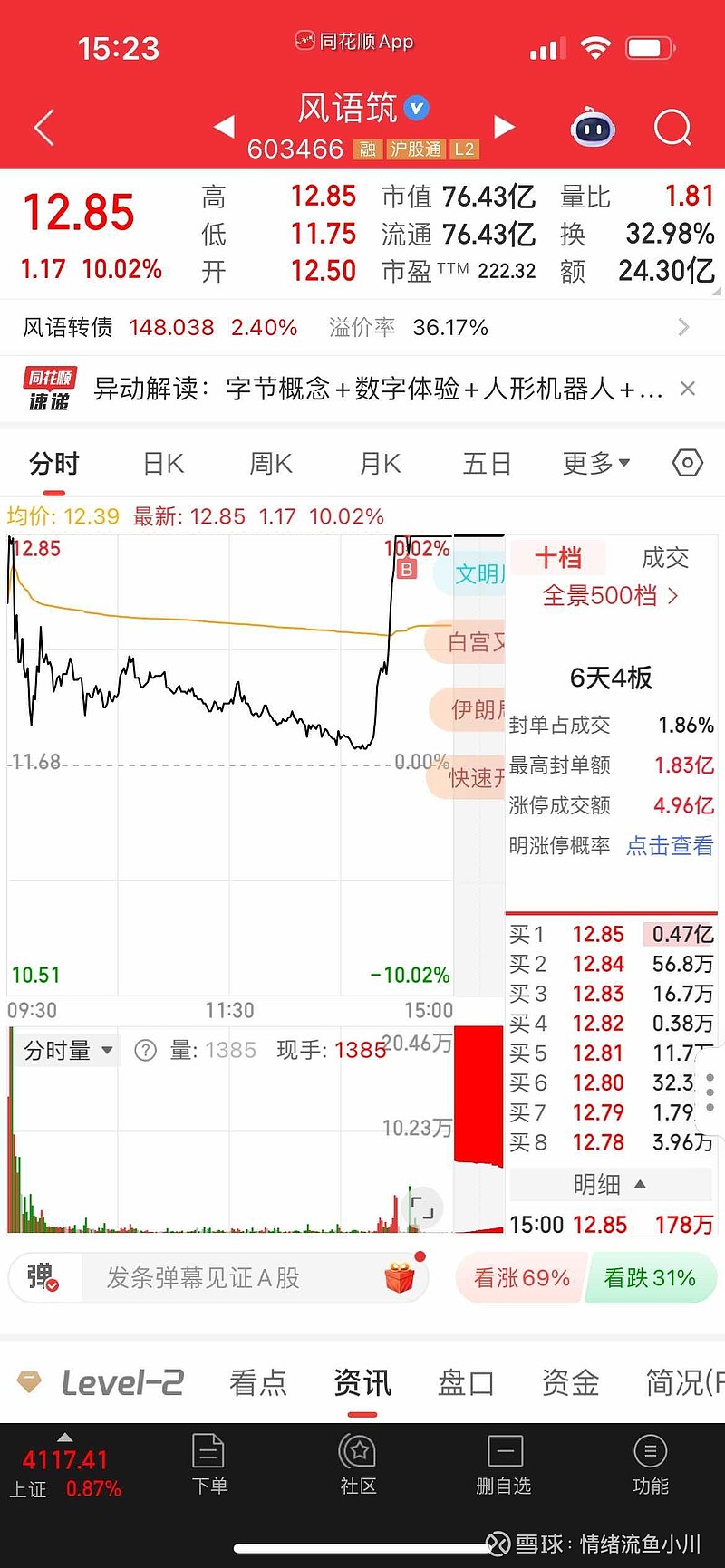Show the 五日 chart
The width and height of the screenshot is (725, 1568).
pos(488,464)
